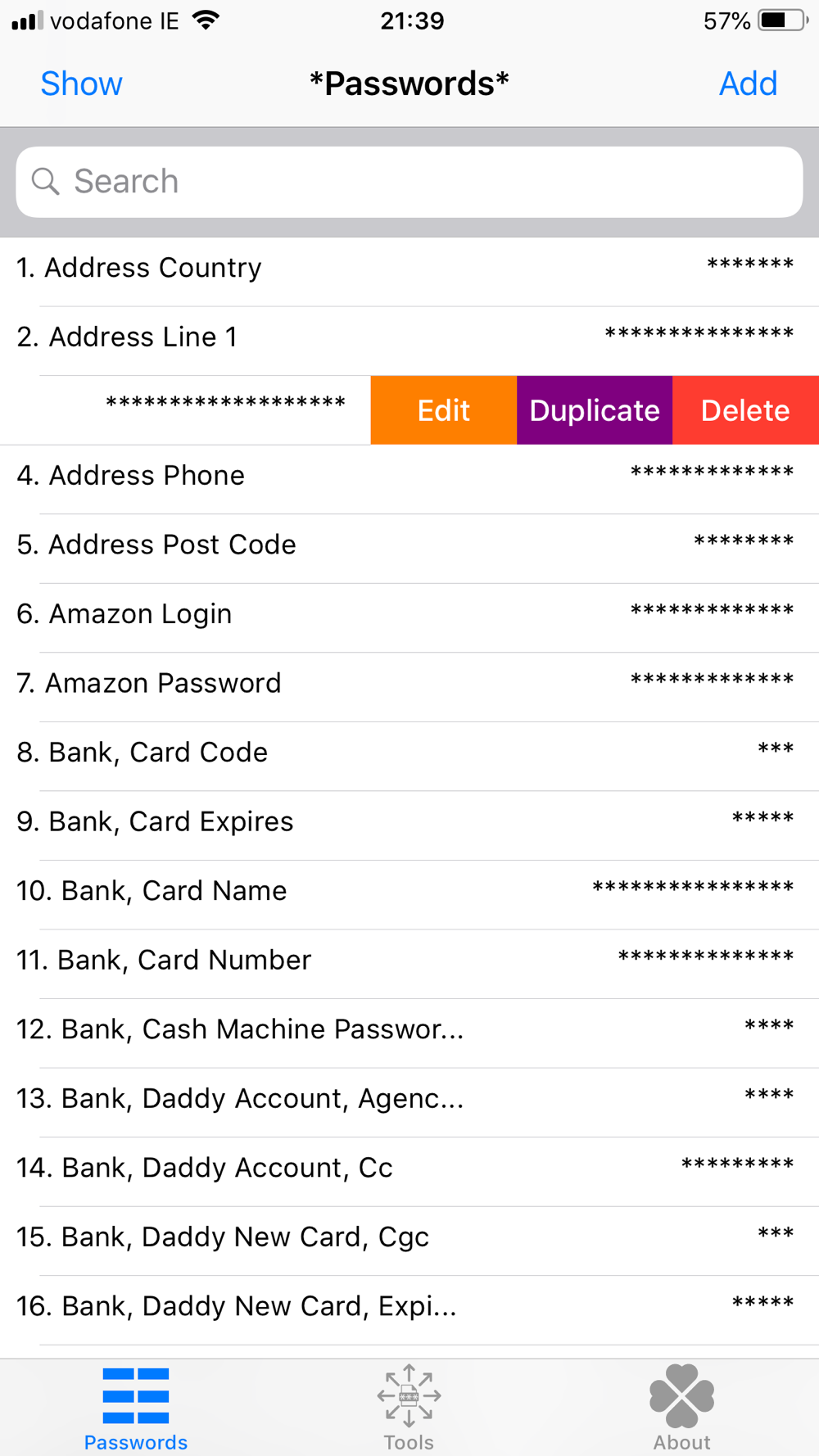View the Amazon Login entry
This screenshot has width=819, height=1456.
(x=328, y=614)
